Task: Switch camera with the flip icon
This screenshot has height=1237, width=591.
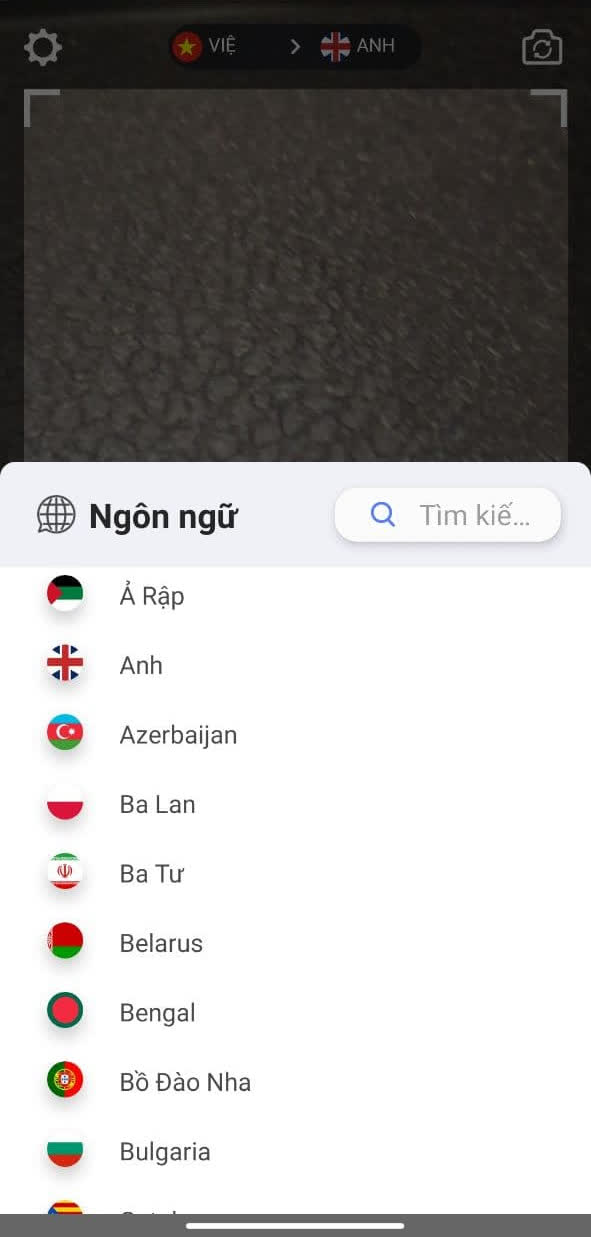Action: (x=542, y=47)
